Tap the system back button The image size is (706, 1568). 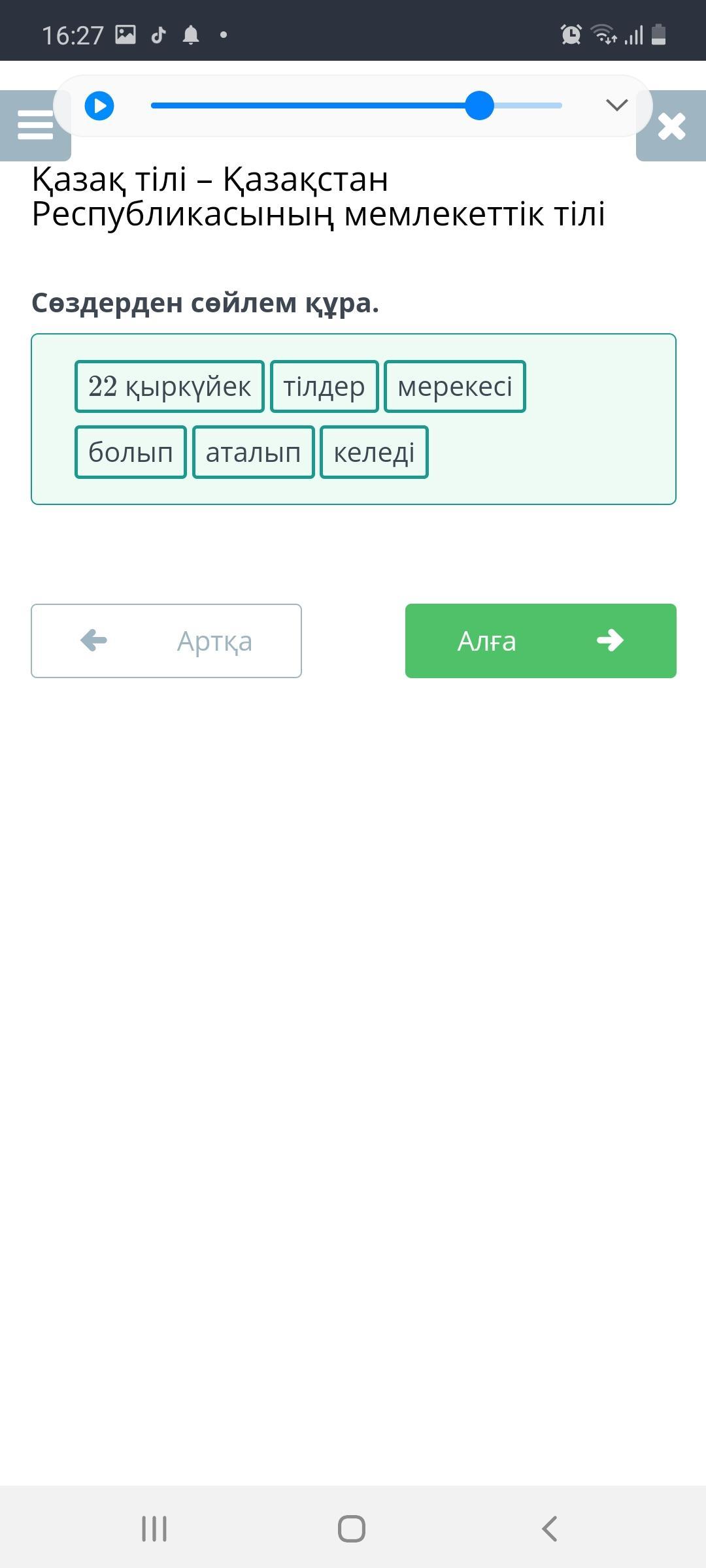(x=550, y=1529)
